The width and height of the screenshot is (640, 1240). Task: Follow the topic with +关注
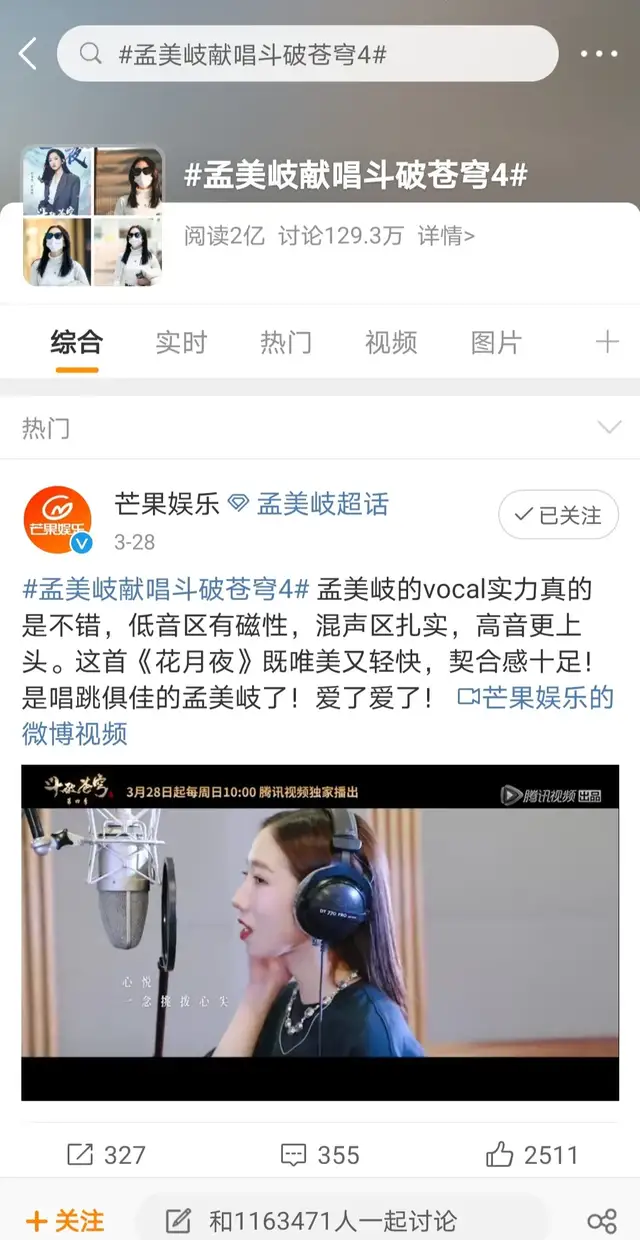(65, 1220)
